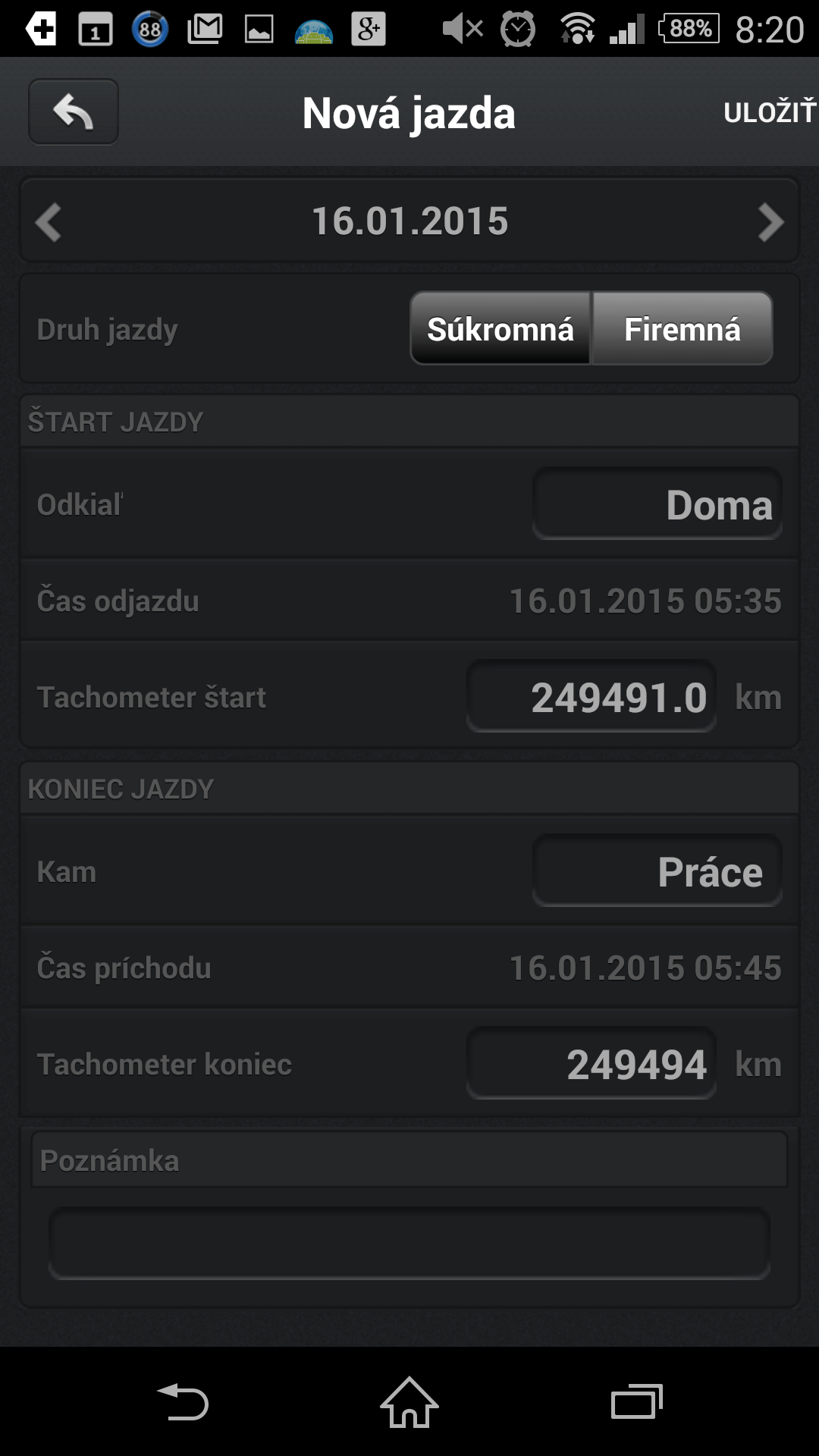This screenshot has width=819, height=1456.
Task: Open the recent apps overview
Action: coord(637,1401)
